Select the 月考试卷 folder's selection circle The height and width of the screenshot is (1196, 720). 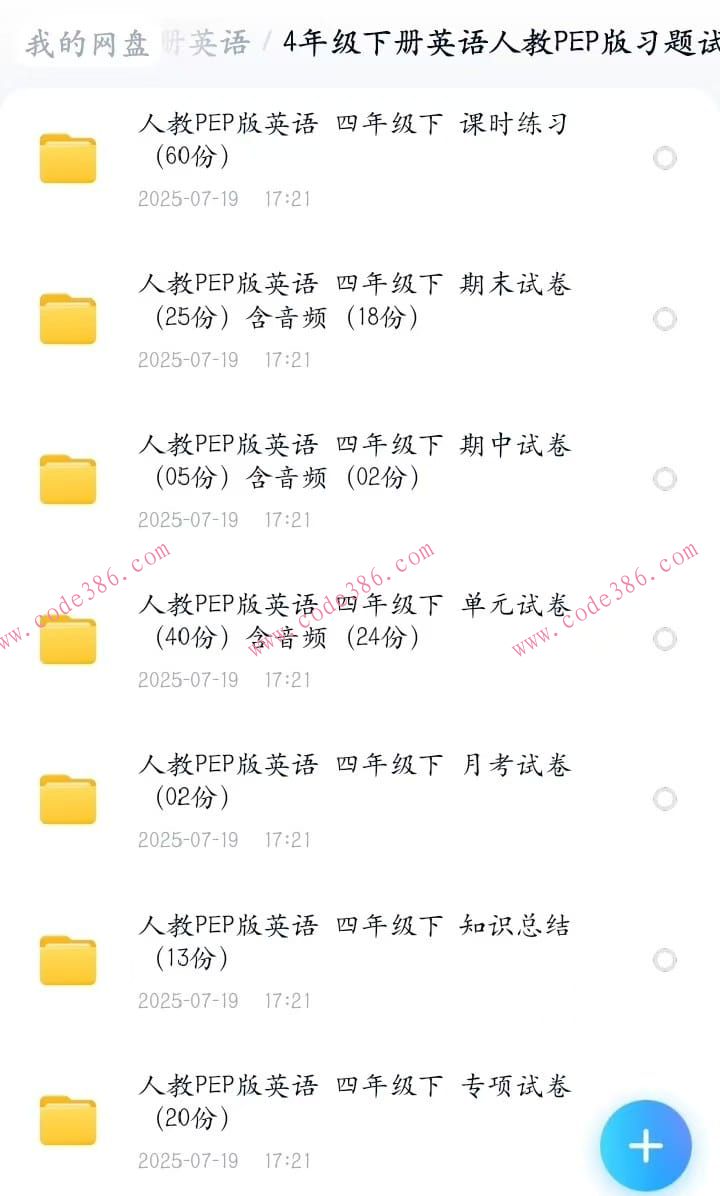663,799
